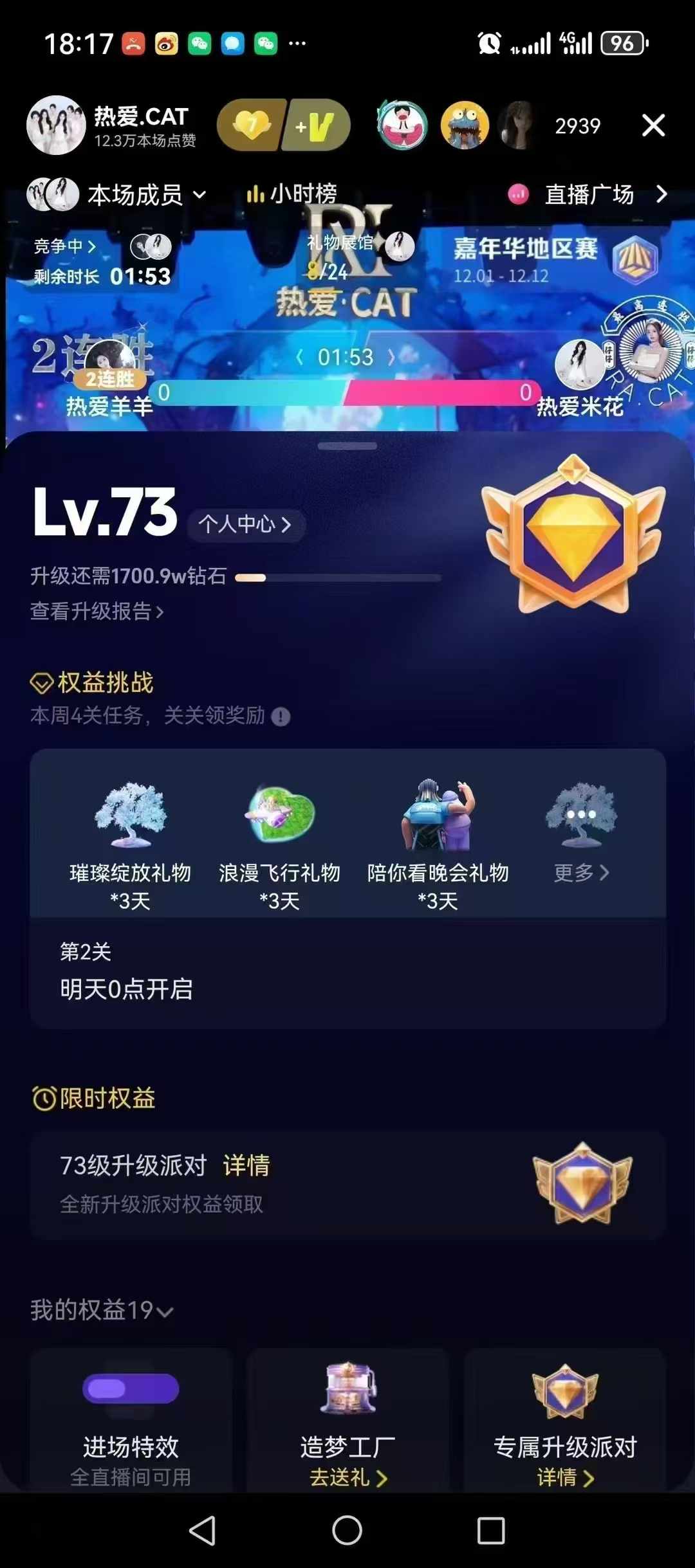Go back using system back button
The image size is (695, 1568).
(202, 1530)
